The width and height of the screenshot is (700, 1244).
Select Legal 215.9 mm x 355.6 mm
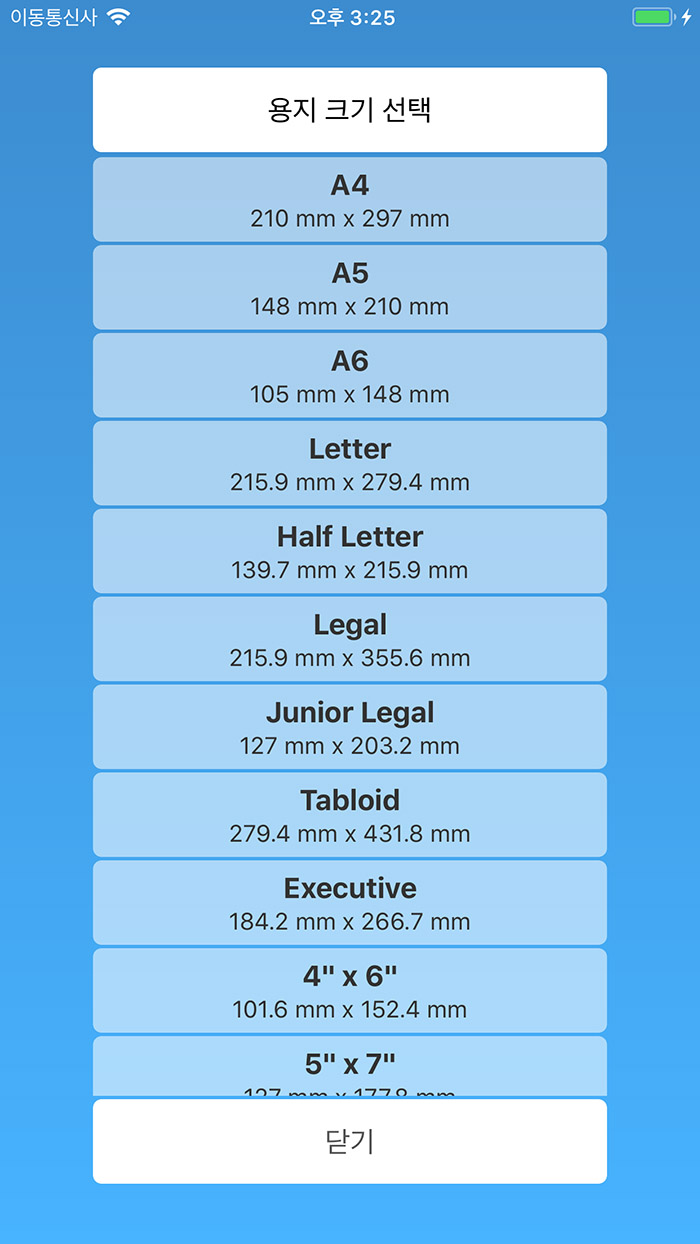click(350, 639)
